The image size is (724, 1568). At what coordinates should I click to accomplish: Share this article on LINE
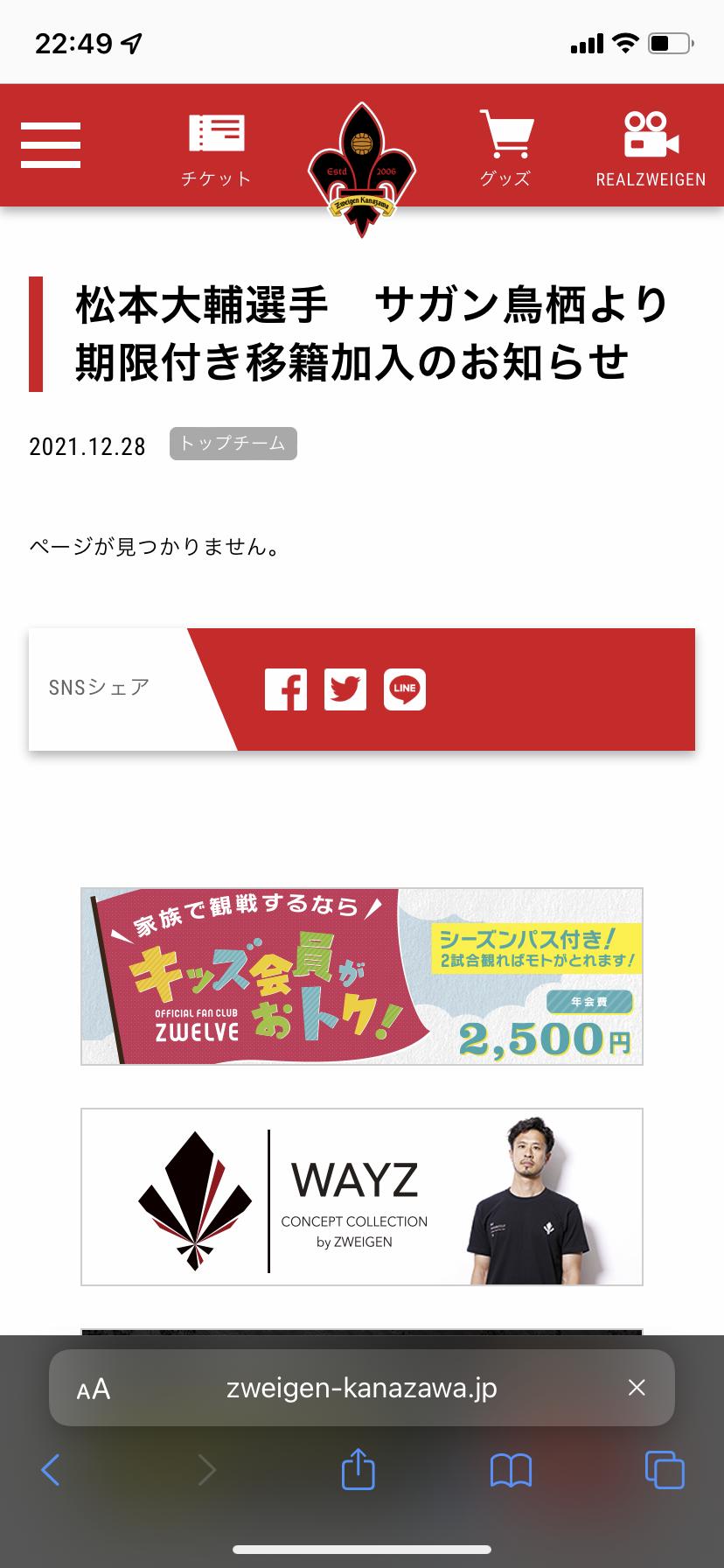[405, 689]
